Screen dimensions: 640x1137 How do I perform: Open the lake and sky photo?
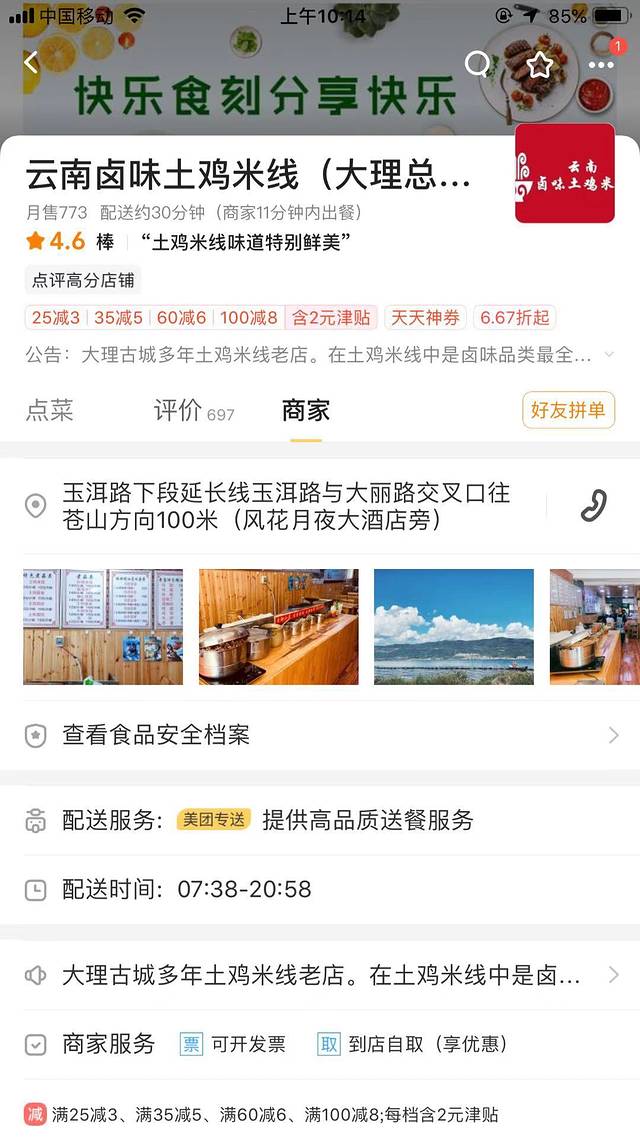coord(453,627)
